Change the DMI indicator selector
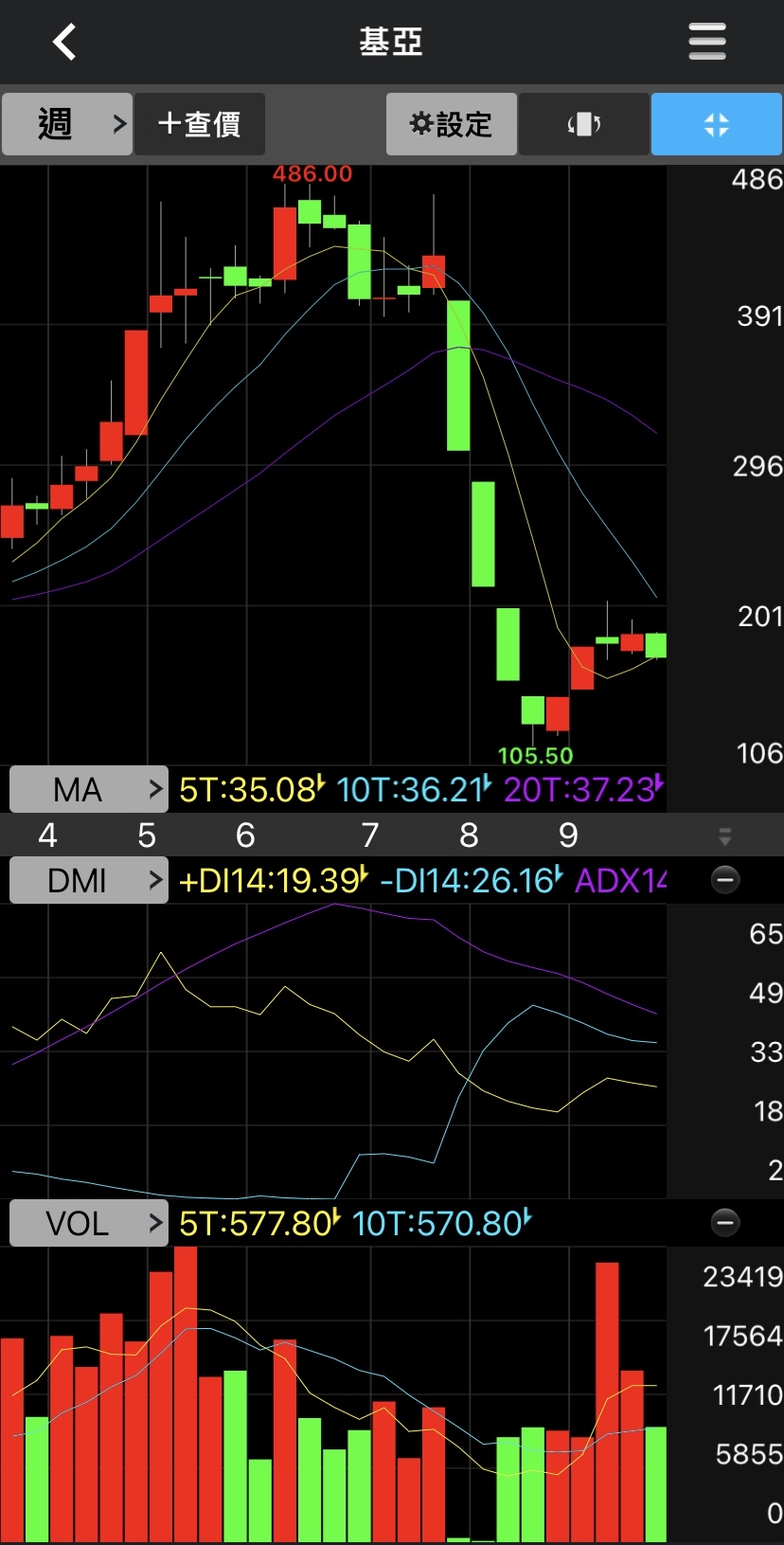 coord(89,880)
